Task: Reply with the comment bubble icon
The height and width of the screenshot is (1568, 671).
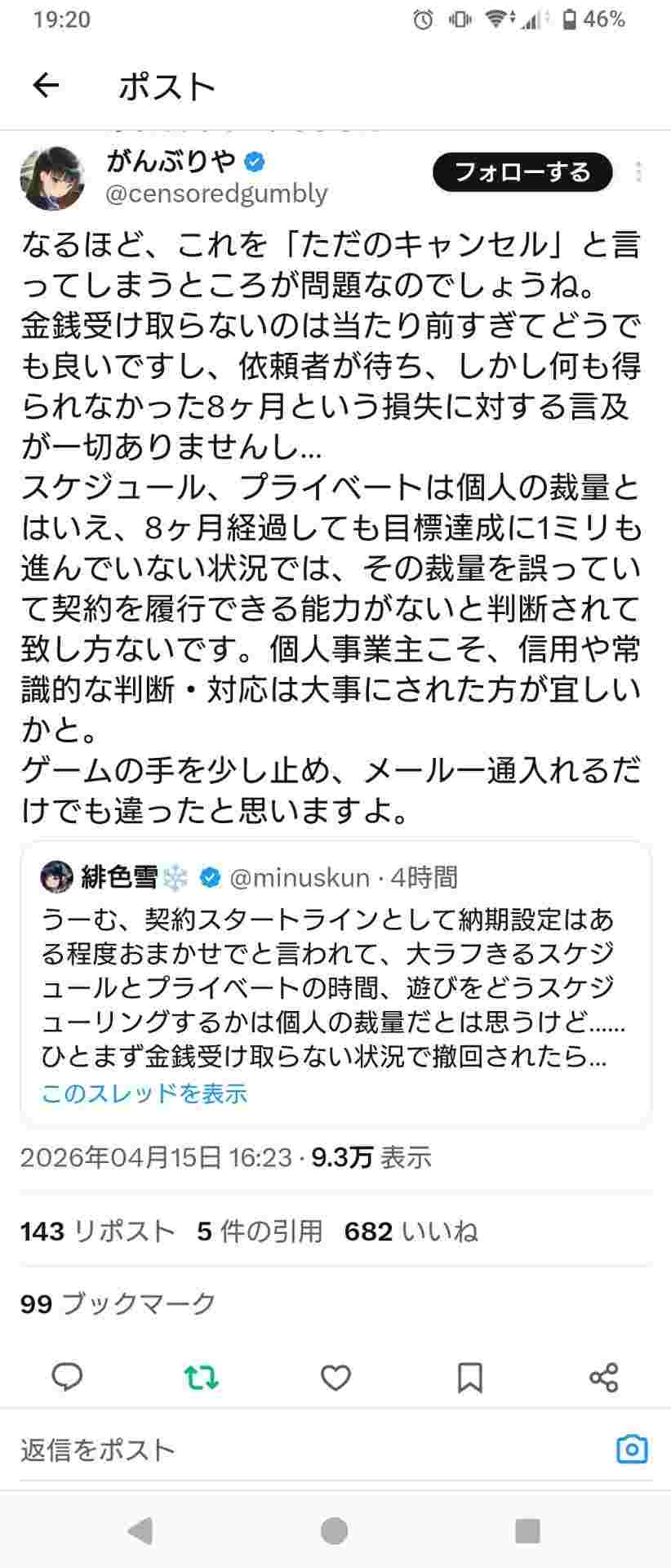Action: 67,1378
